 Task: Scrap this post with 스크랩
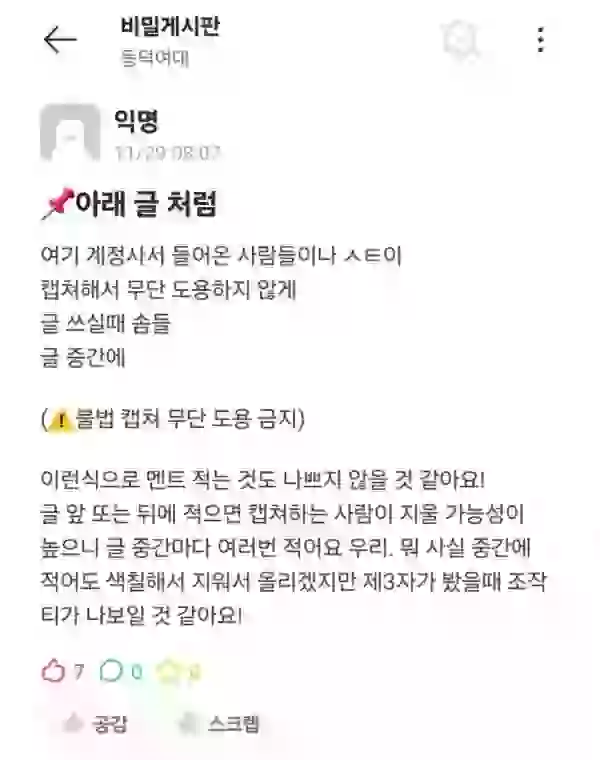218,723
